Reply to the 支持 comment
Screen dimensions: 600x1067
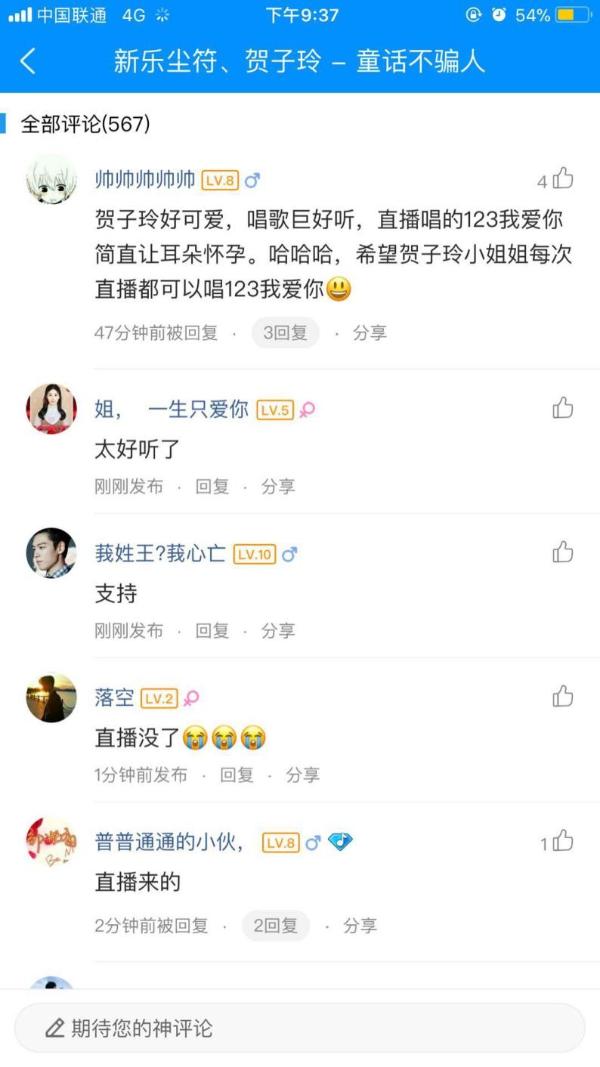tap(212, 631)
